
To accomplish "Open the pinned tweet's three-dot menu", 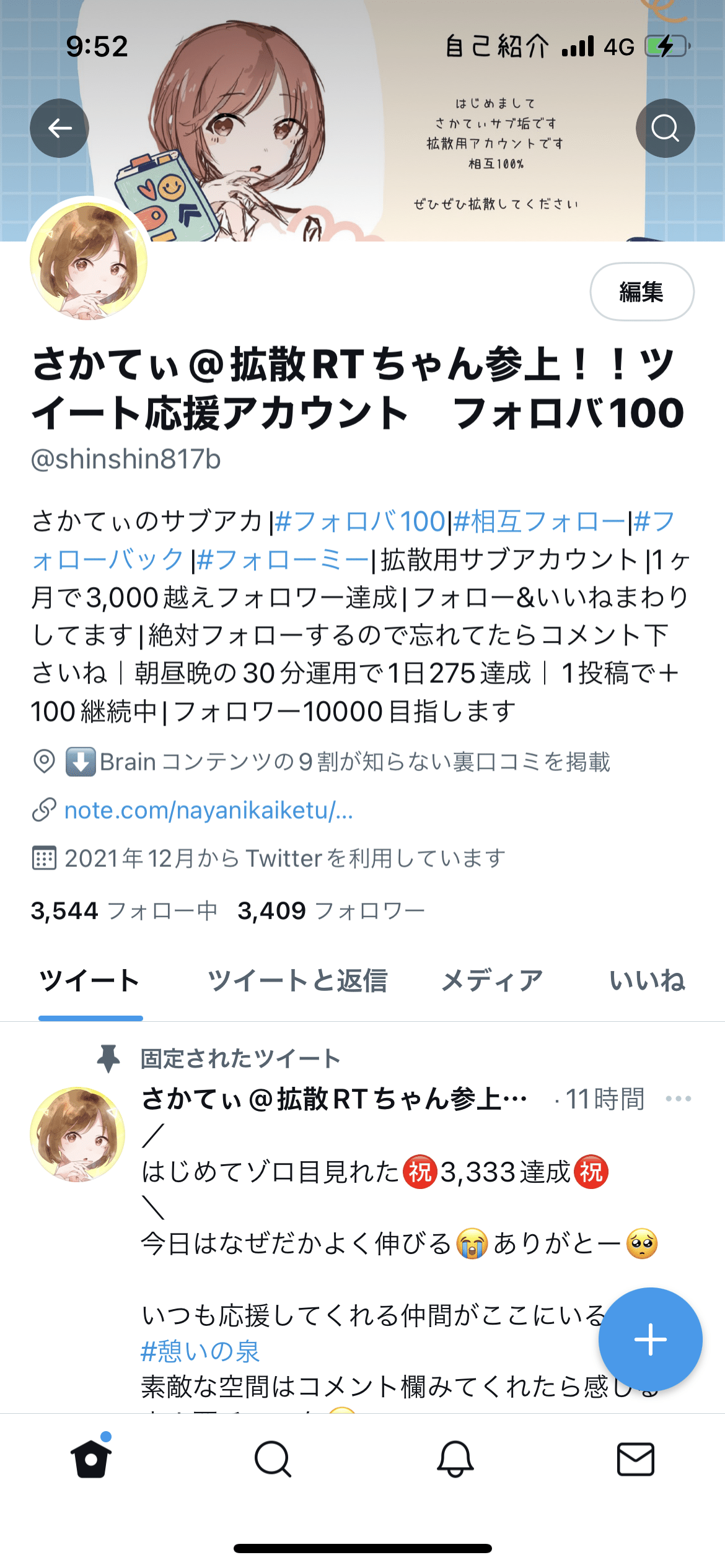I will [679, 1099].
